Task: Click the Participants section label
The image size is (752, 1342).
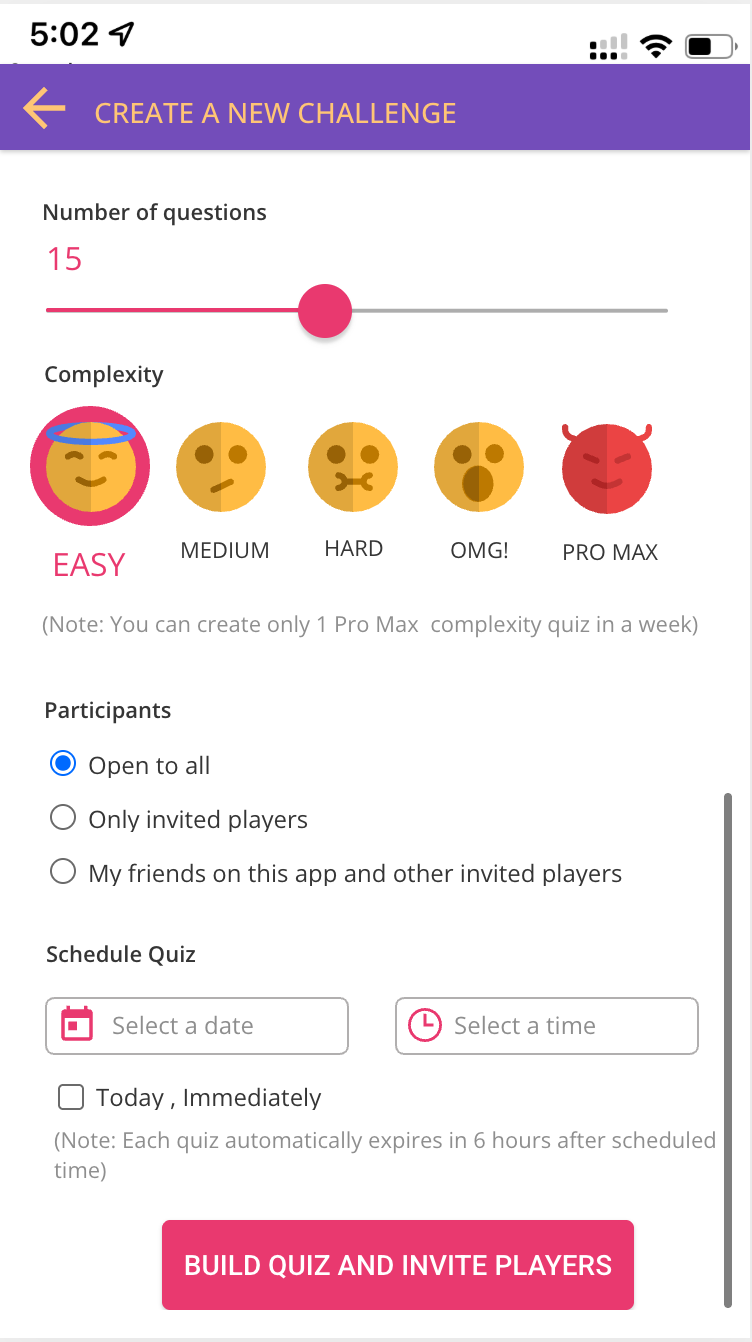Action: tap(107, 710)
